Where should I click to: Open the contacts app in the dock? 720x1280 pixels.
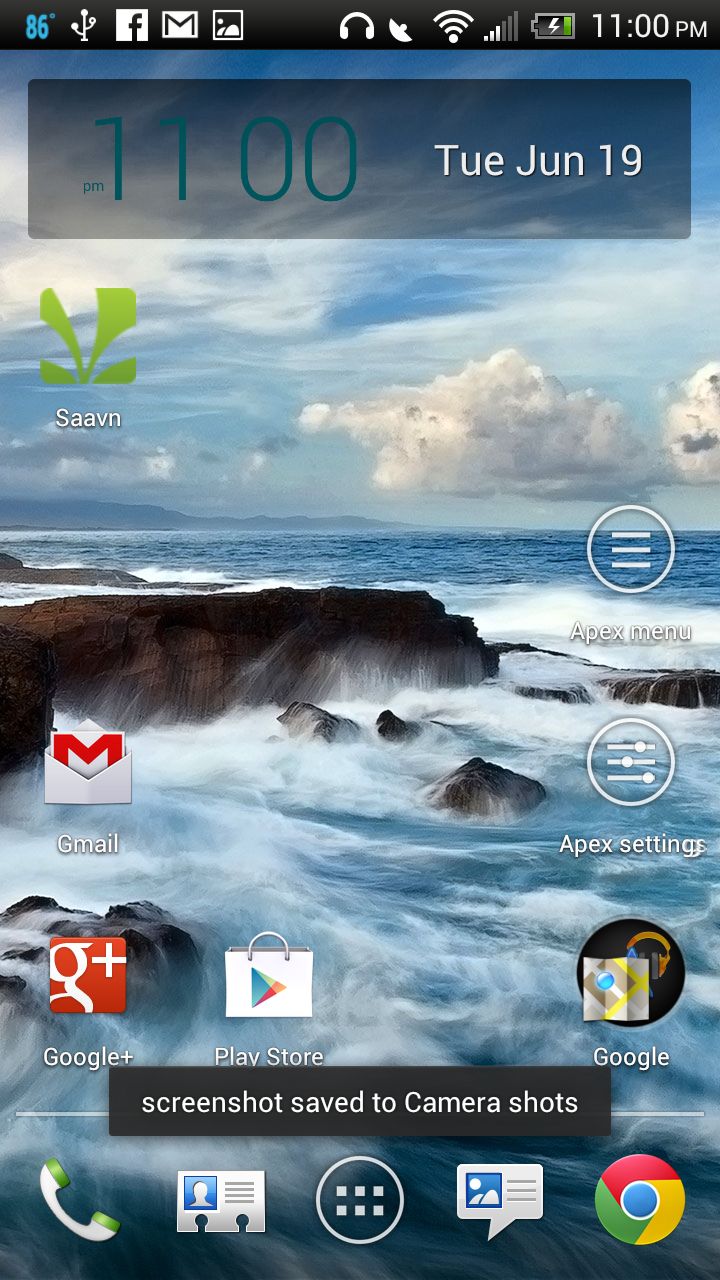click(x=220, y=1200)
